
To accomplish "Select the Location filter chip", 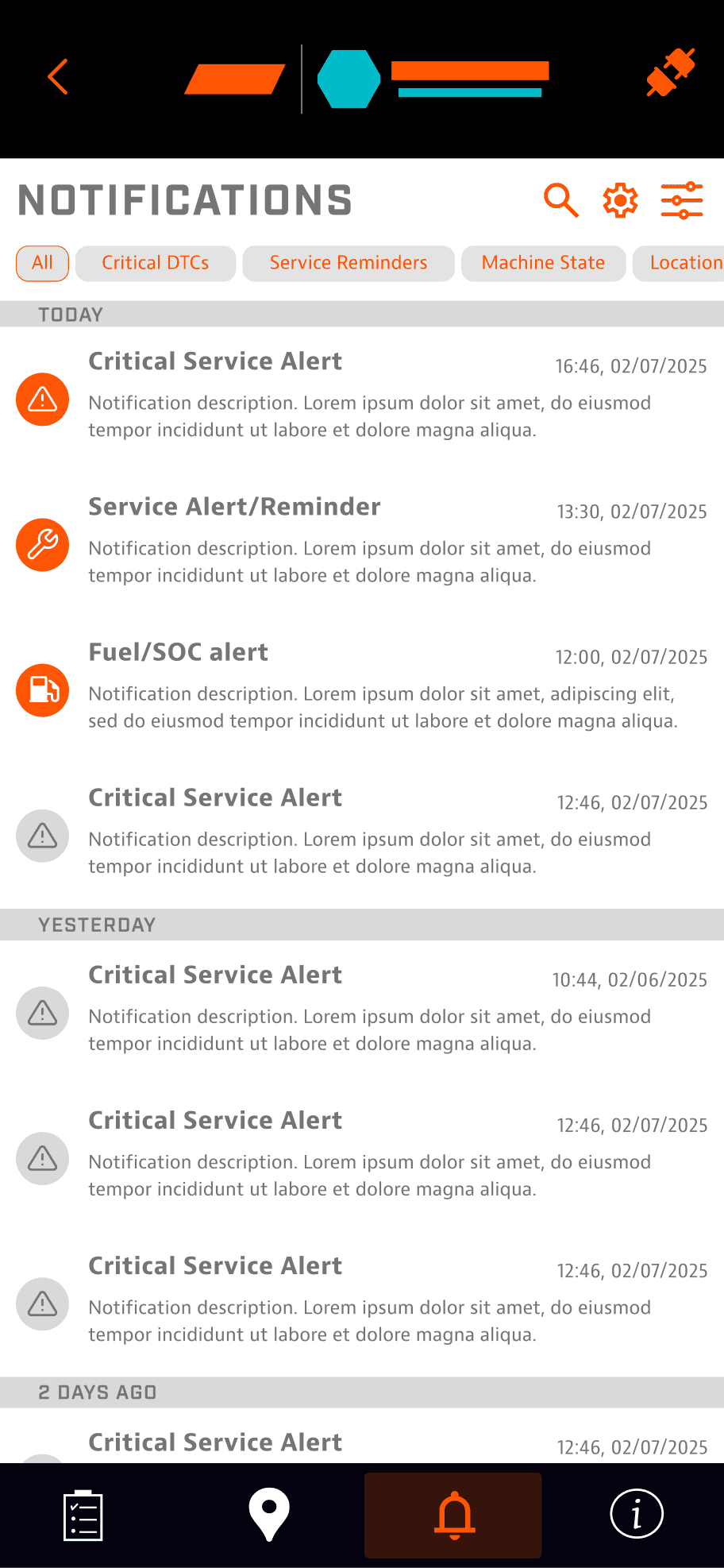I will click(x=679, y=263).
